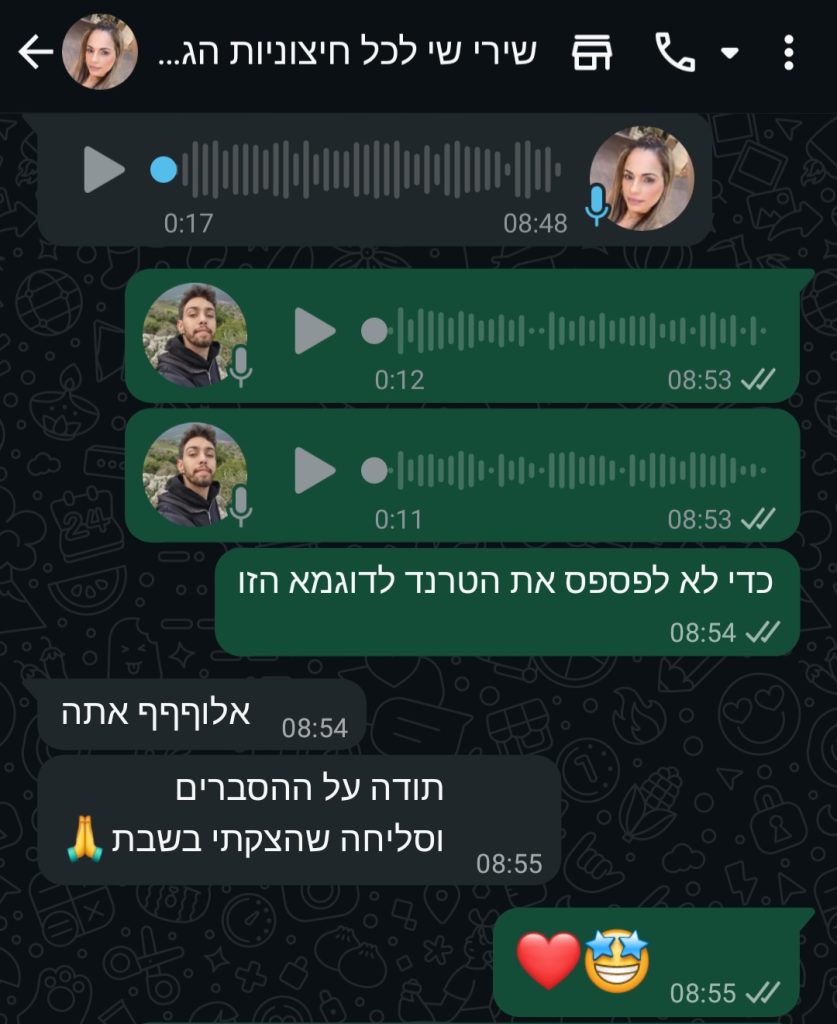Play the 0:11 sent voice message
The width and height of the screenshot is (837, 1024).
(315, 471)
